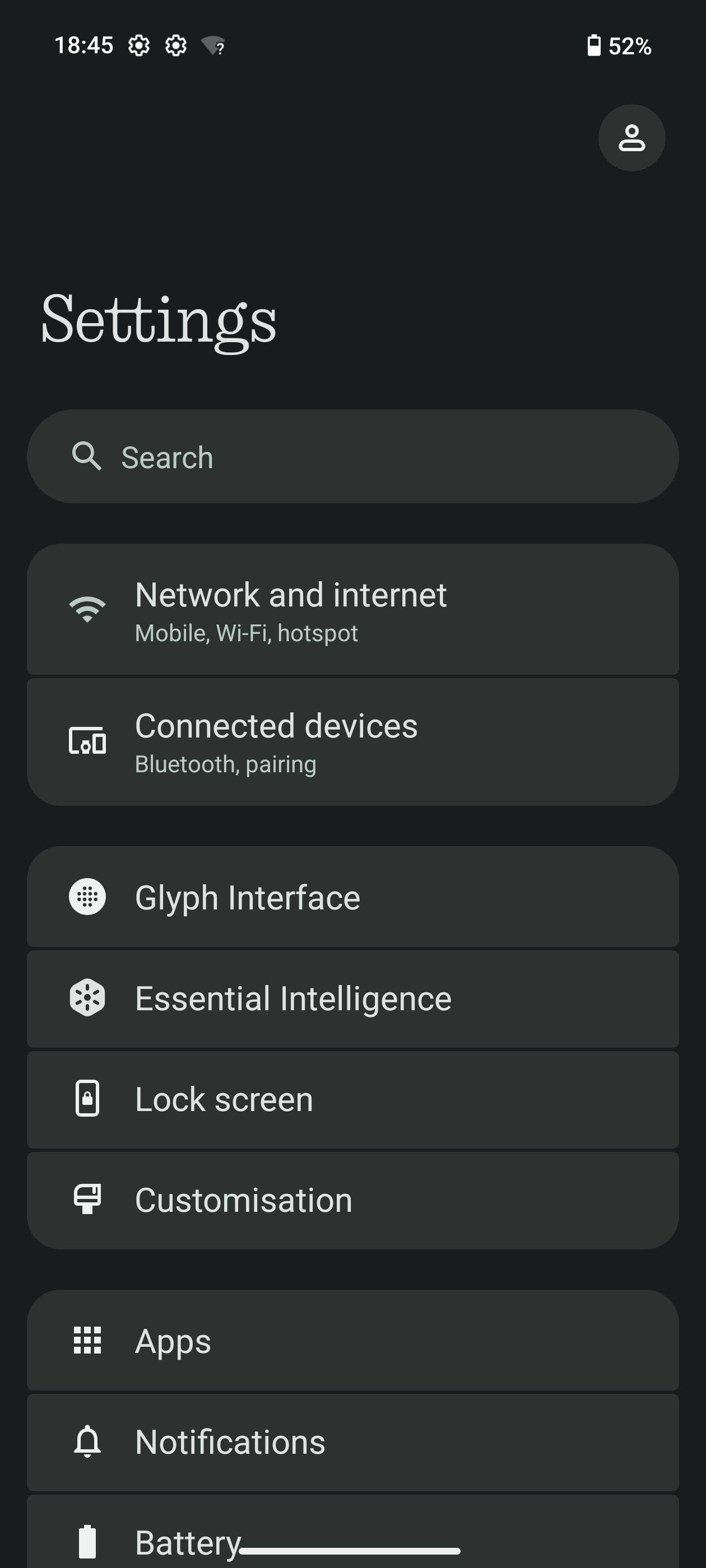Tap the magnifier icon inside the search bar
The height and width of the screenshot is (1568, 706).
tap(87, 456)
